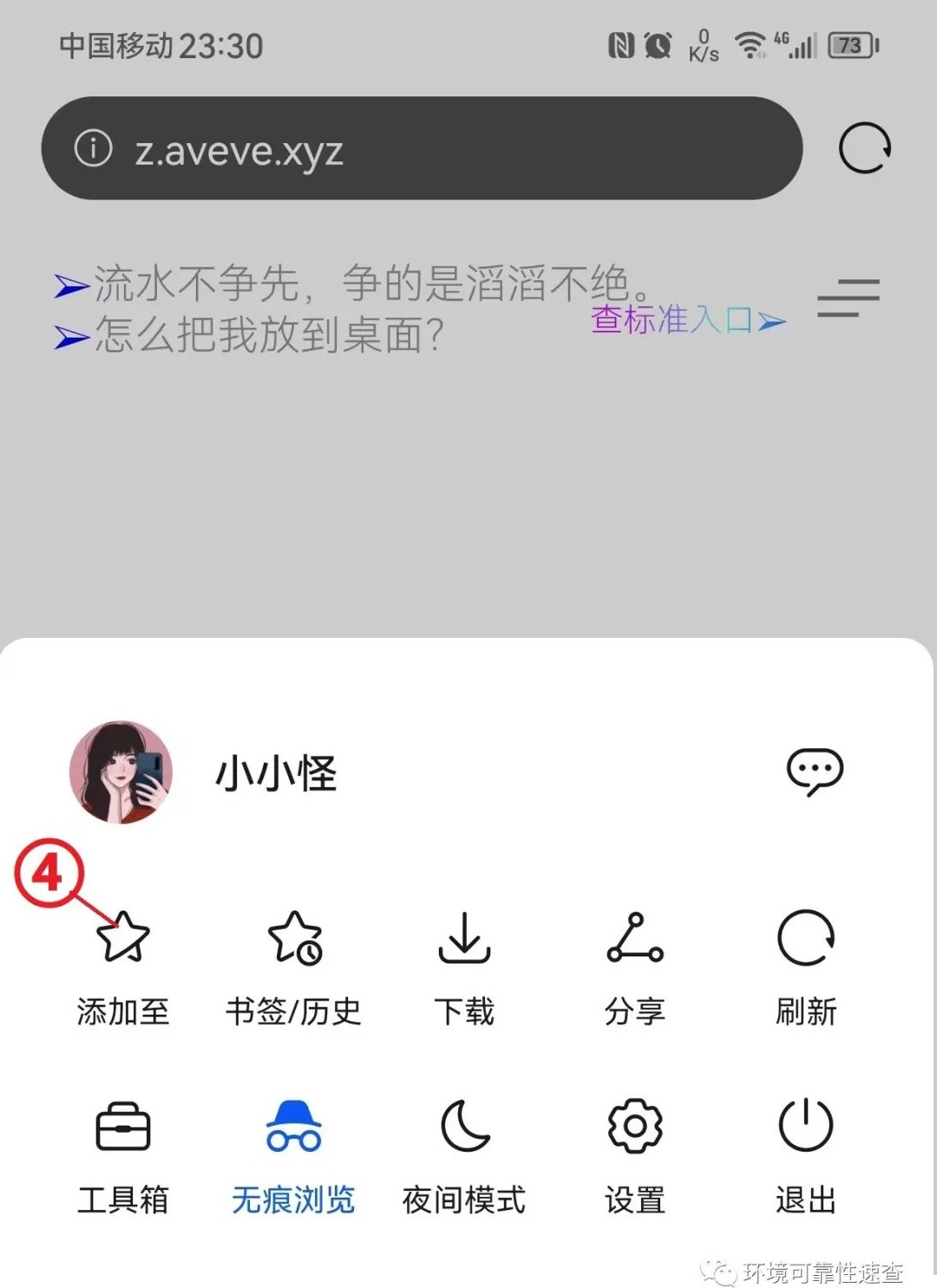This screenshot has height=1288, width=937.
Task: Tap 刷新 in the menu panel
Action: (806, 963)
